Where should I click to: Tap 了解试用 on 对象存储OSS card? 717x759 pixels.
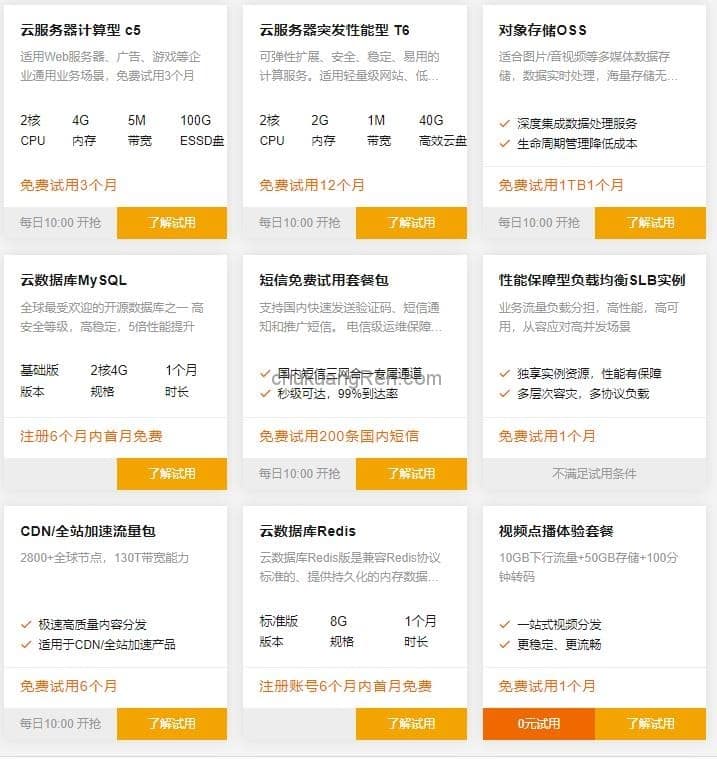tap(650, 222)
